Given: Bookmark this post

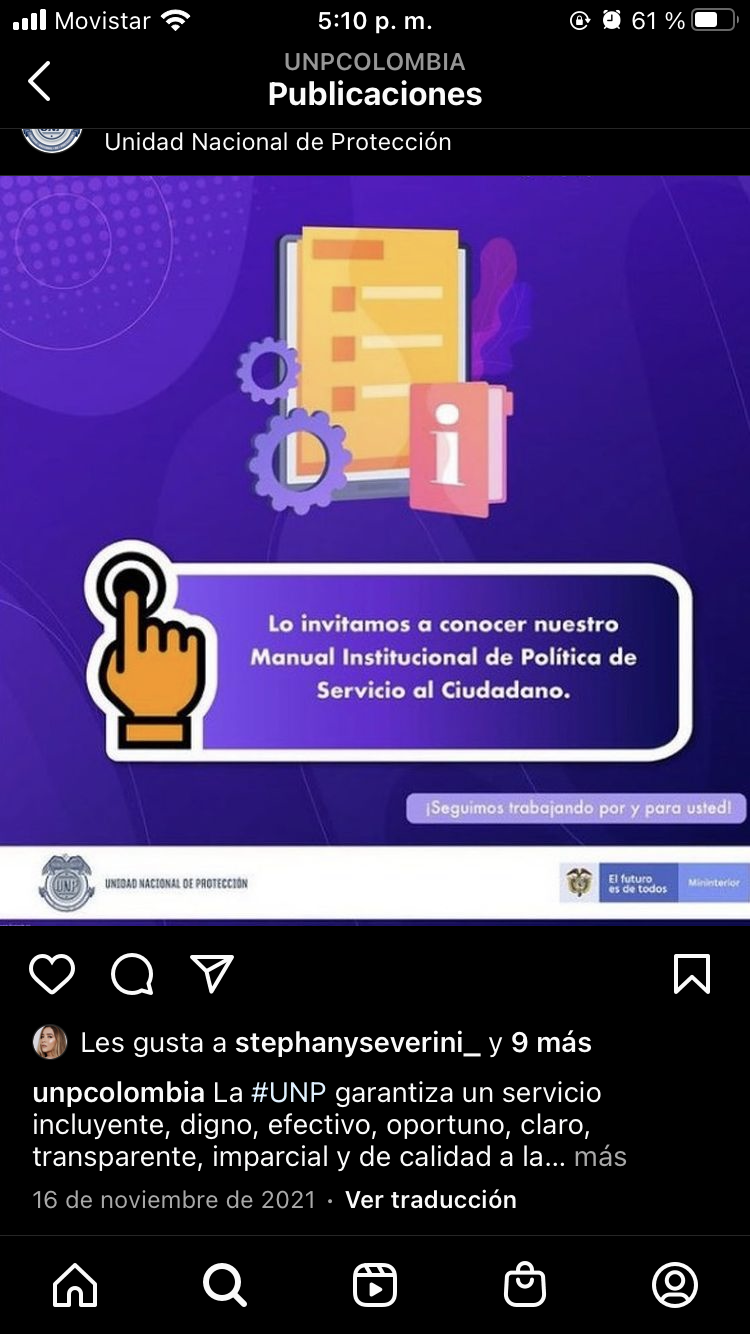Looking at the screenshot, I should 692,973.
